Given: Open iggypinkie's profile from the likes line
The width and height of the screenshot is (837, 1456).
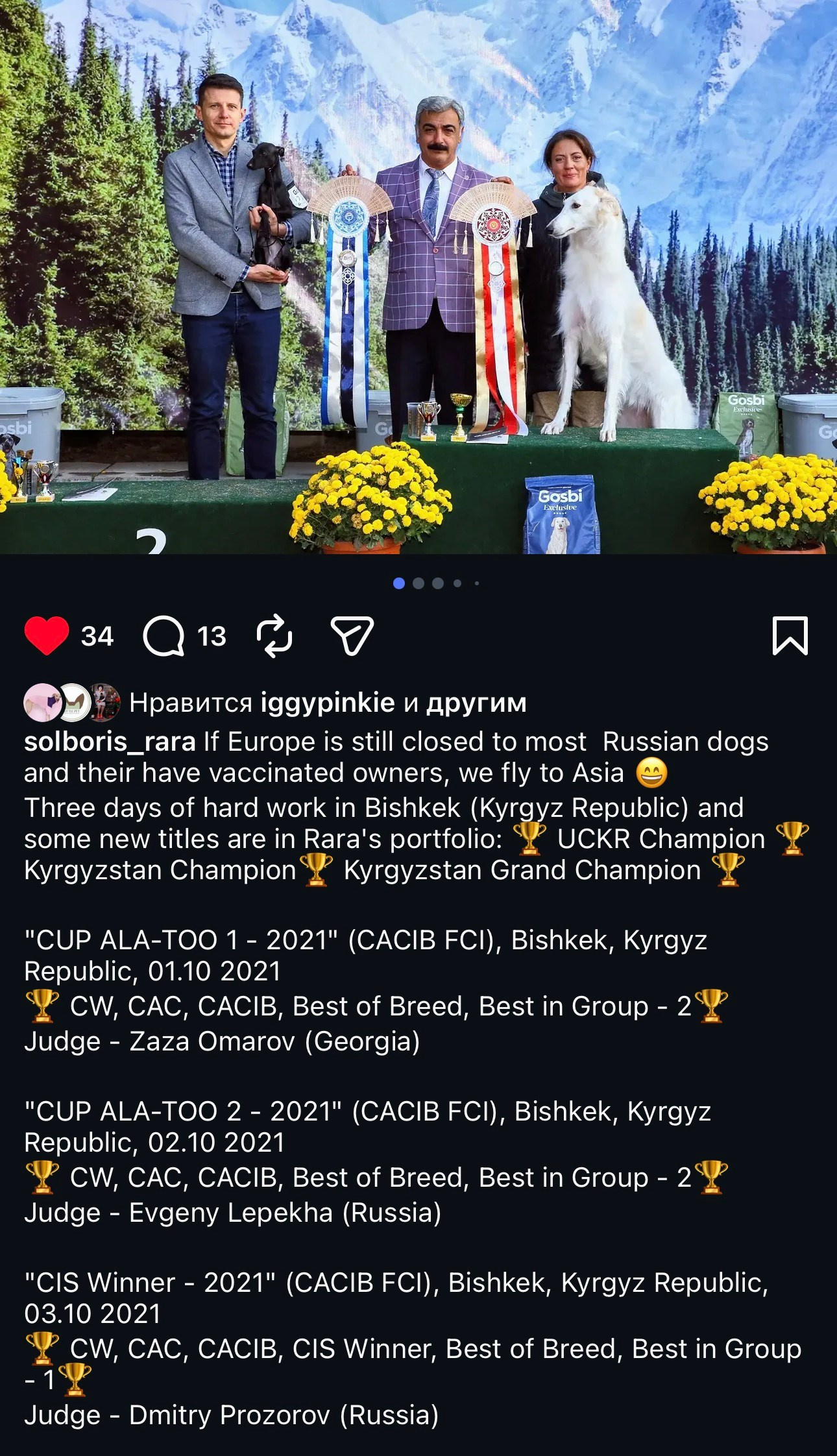Looking at the screenshot, I should point(328,703).
